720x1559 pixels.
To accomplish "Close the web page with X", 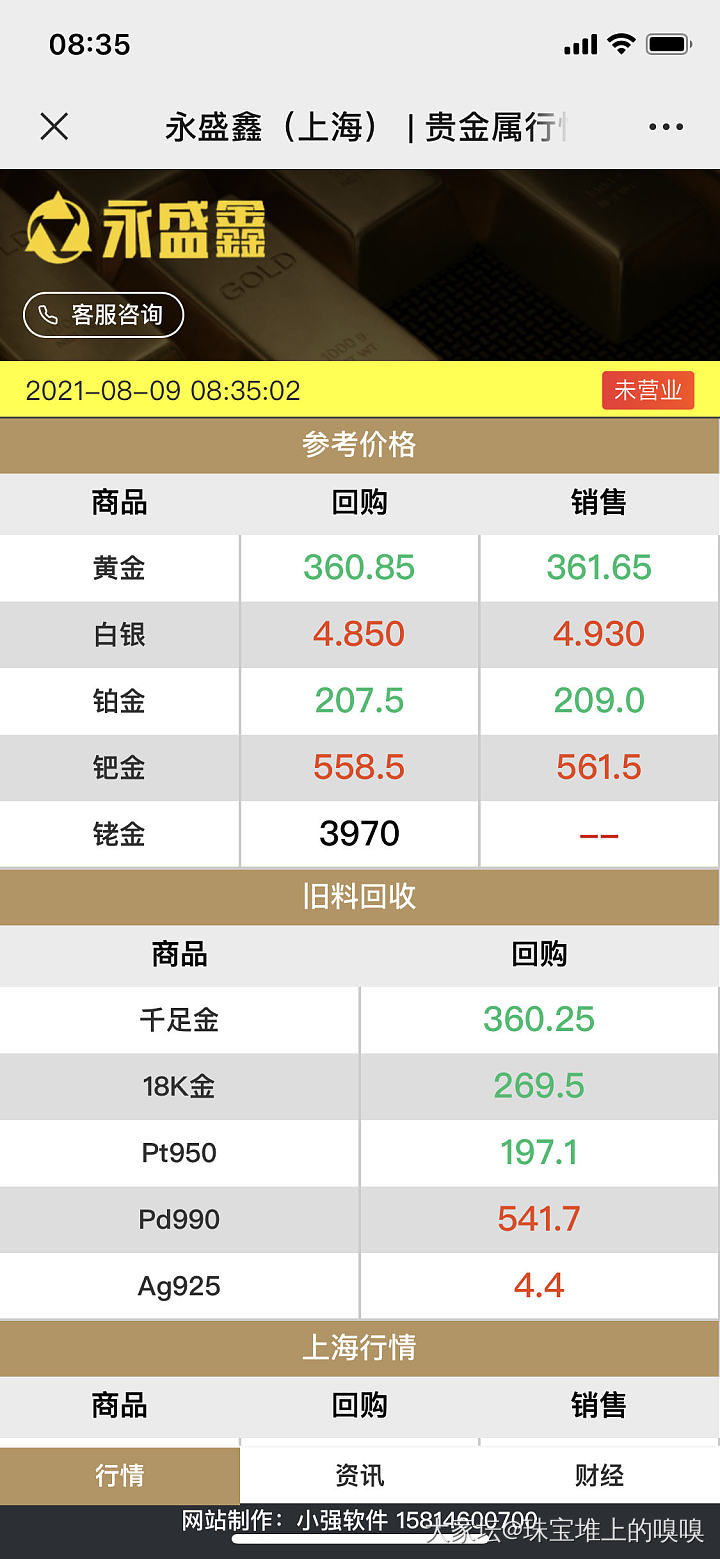I will click(54, 127).
